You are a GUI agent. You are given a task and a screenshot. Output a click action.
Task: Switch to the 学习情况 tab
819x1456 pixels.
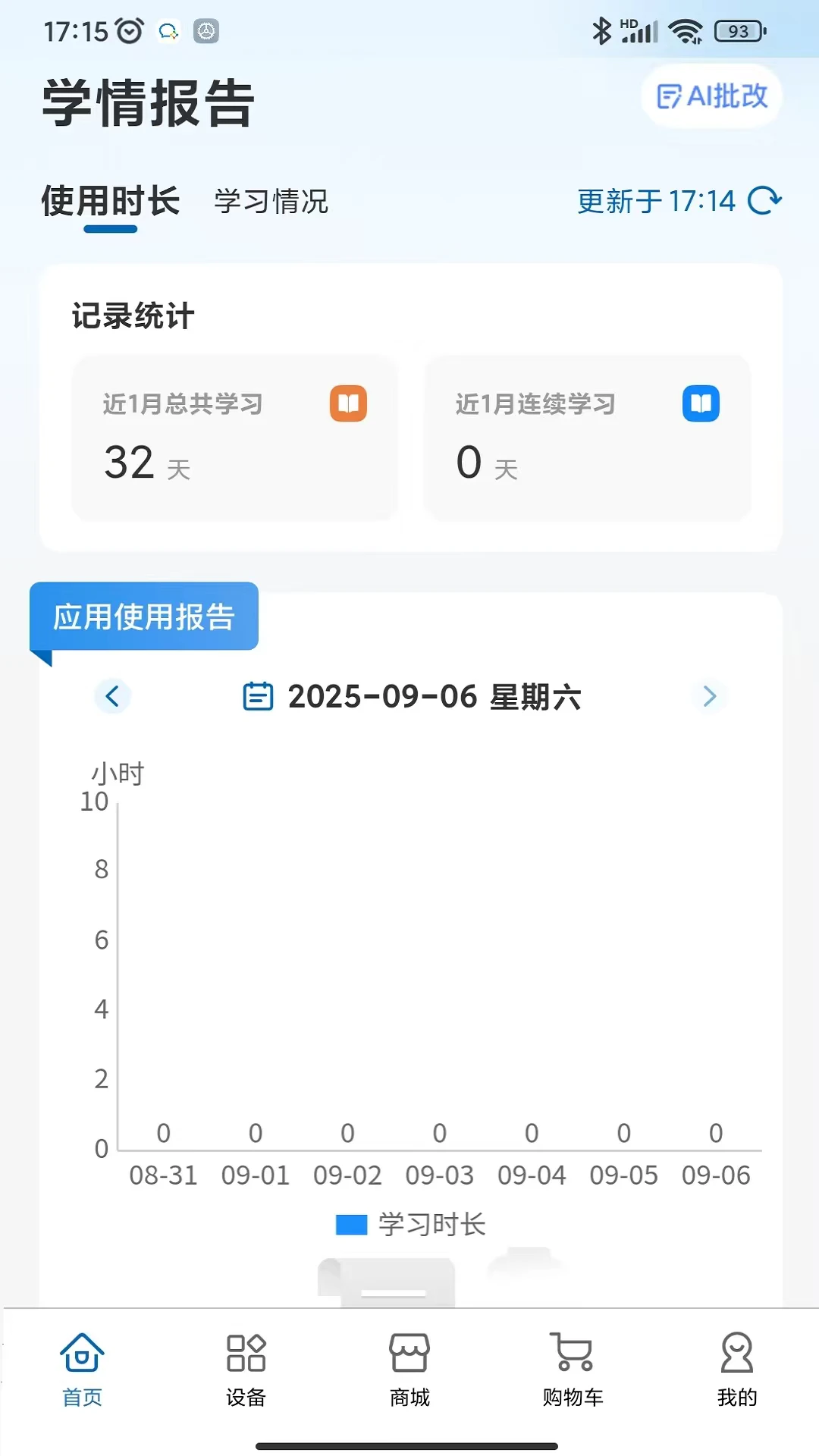271,202
